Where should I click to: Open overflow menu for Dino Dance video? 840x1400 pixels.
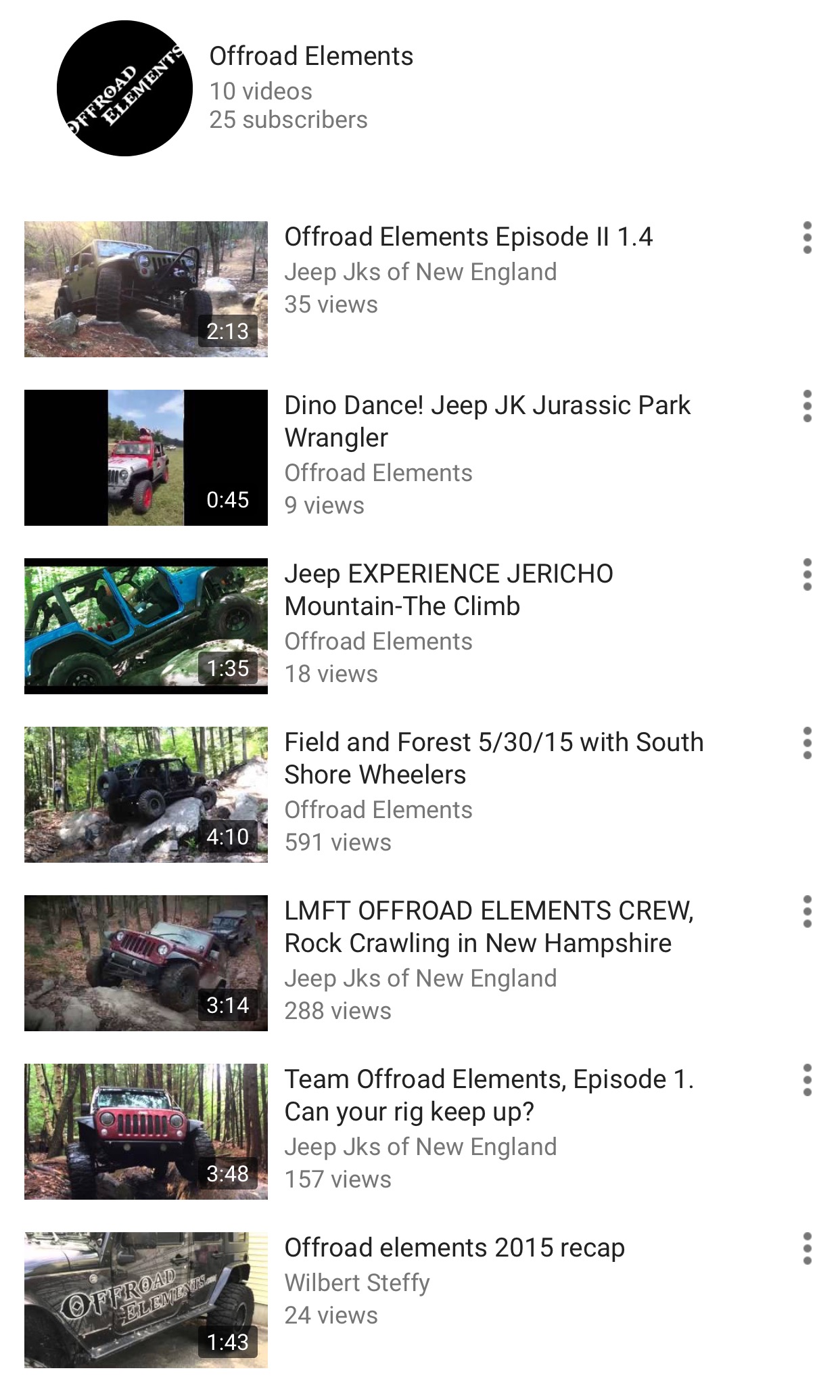[x=807, y=406]
